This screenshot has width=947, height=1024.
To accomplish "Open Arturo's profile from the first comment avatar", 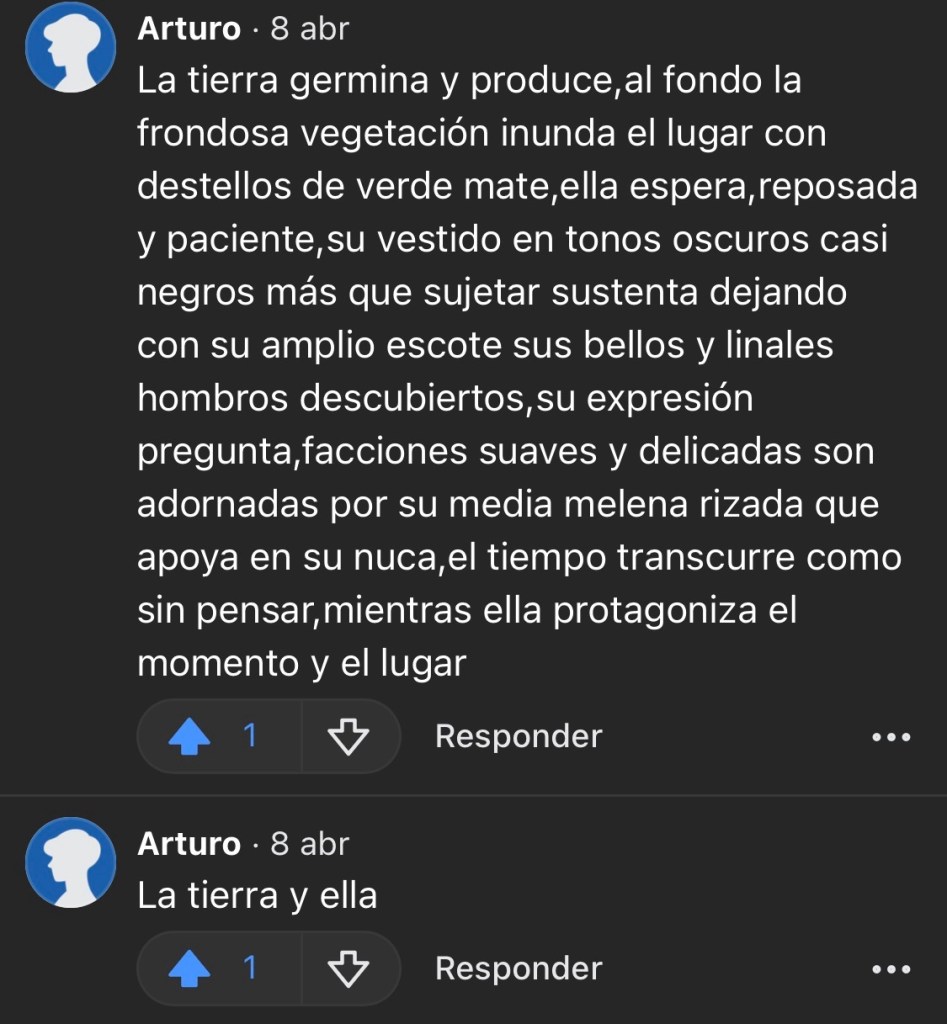I will click(70, 47).
